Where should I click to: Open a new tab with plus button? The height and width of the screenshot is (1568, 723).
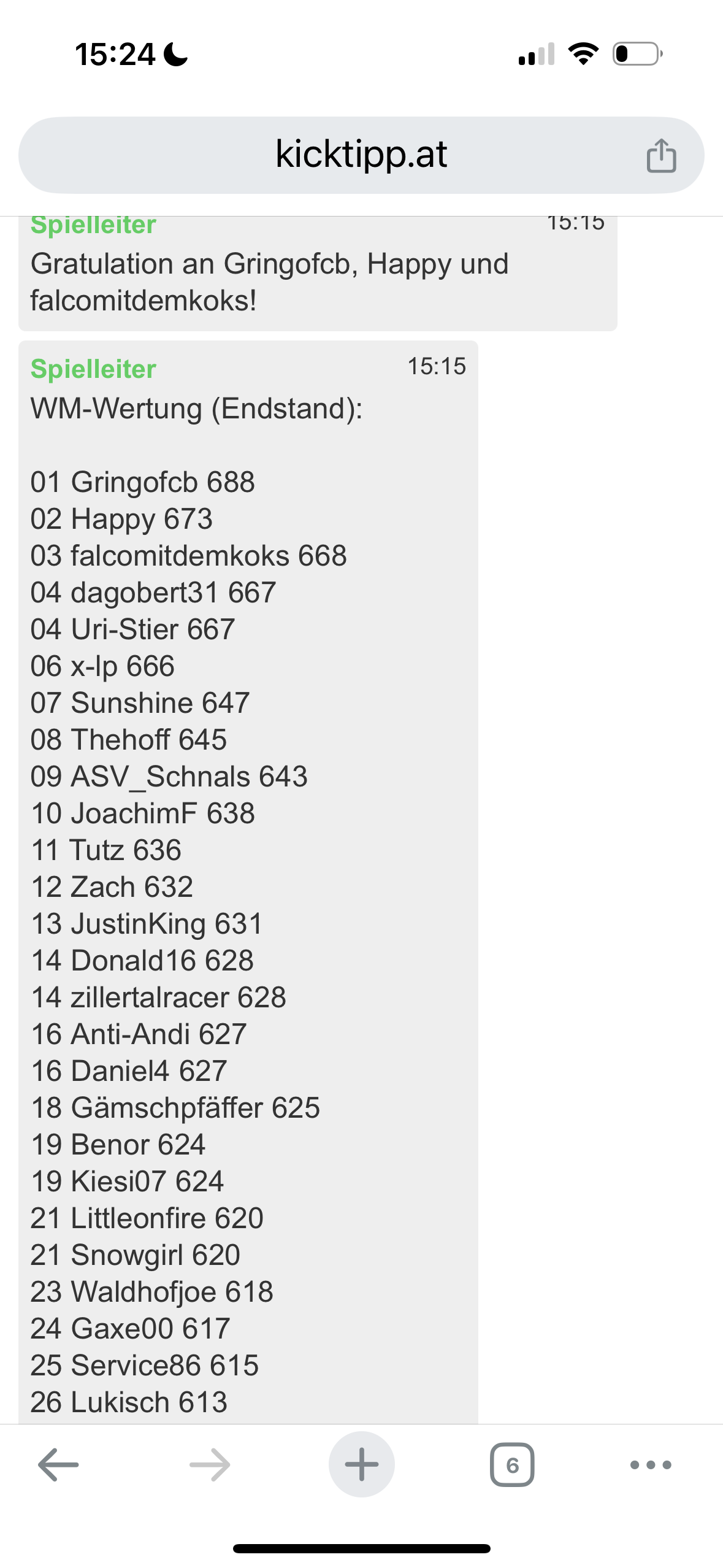click(361, 1464)
